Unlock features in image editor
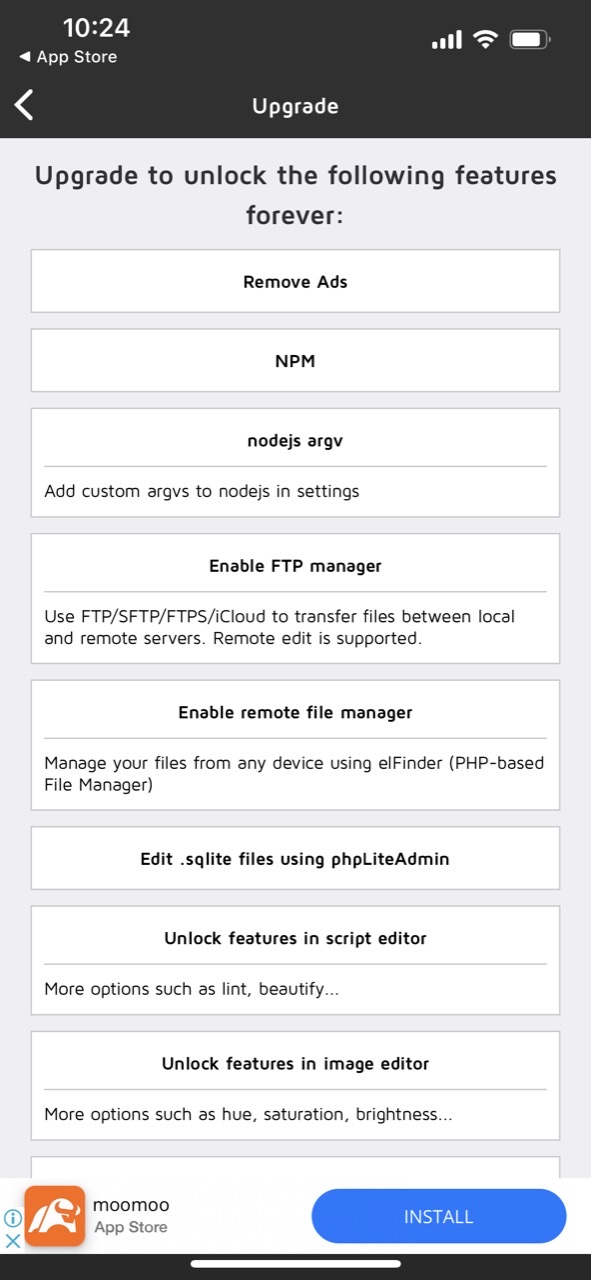The height and width of the screenshot is (1280, 591). [x=295, y=1085]
